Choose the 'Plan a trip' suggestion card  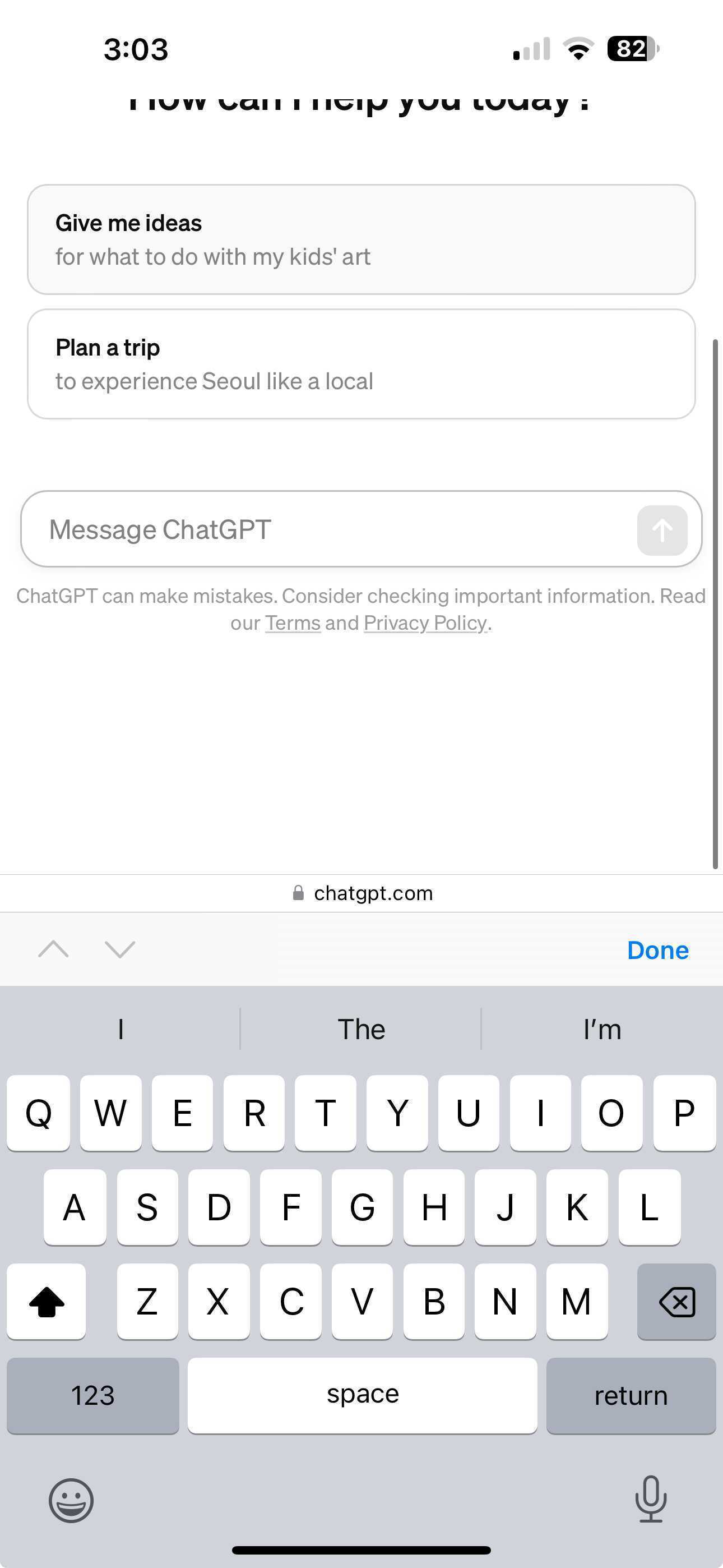[x=361, y=364]
